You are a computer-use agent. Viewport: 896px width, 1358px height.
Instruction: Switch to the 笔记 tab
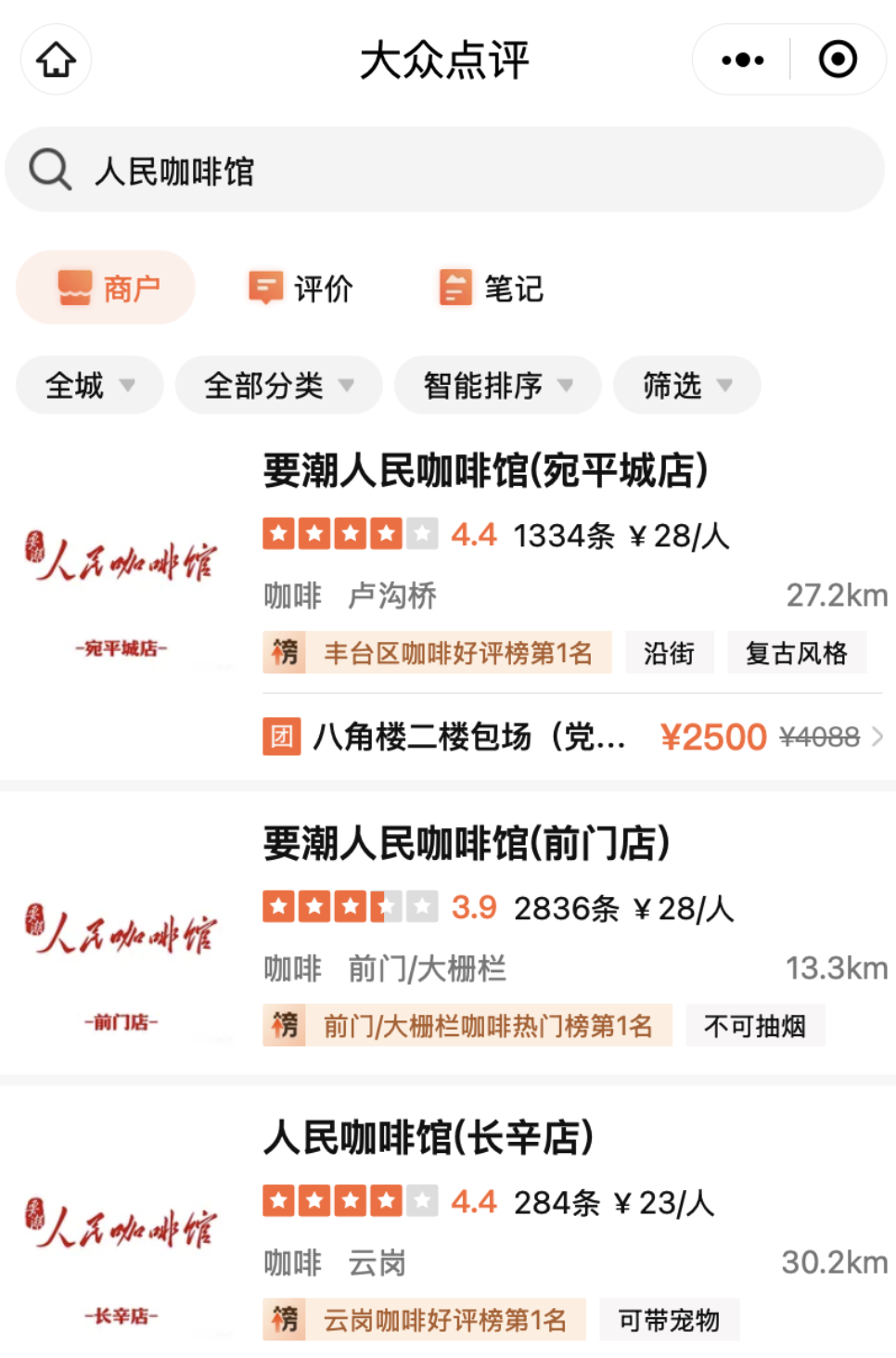(x=492, y=288)
